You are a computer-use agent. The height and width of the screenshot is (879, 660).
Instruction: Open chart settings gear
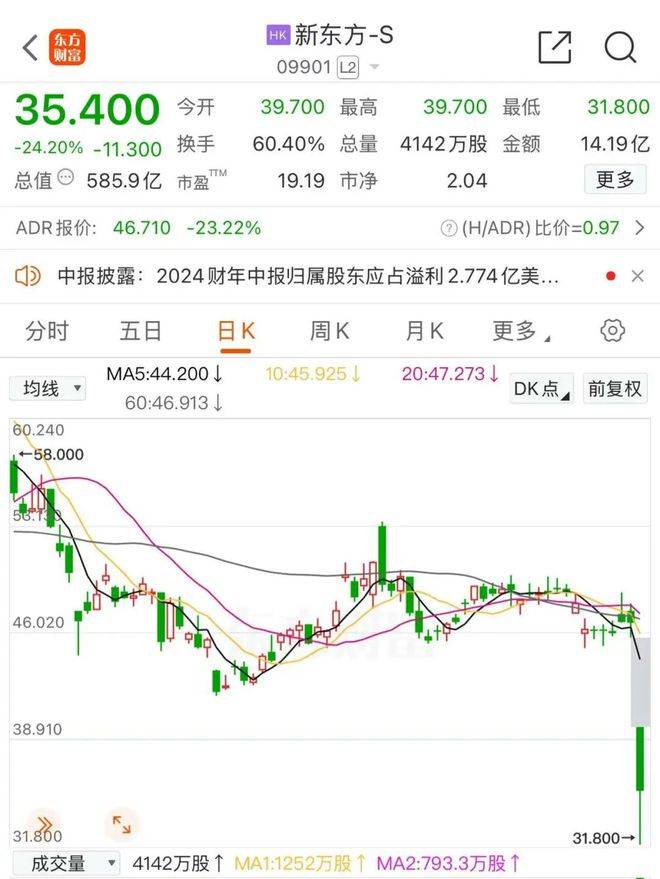point(612,331)
